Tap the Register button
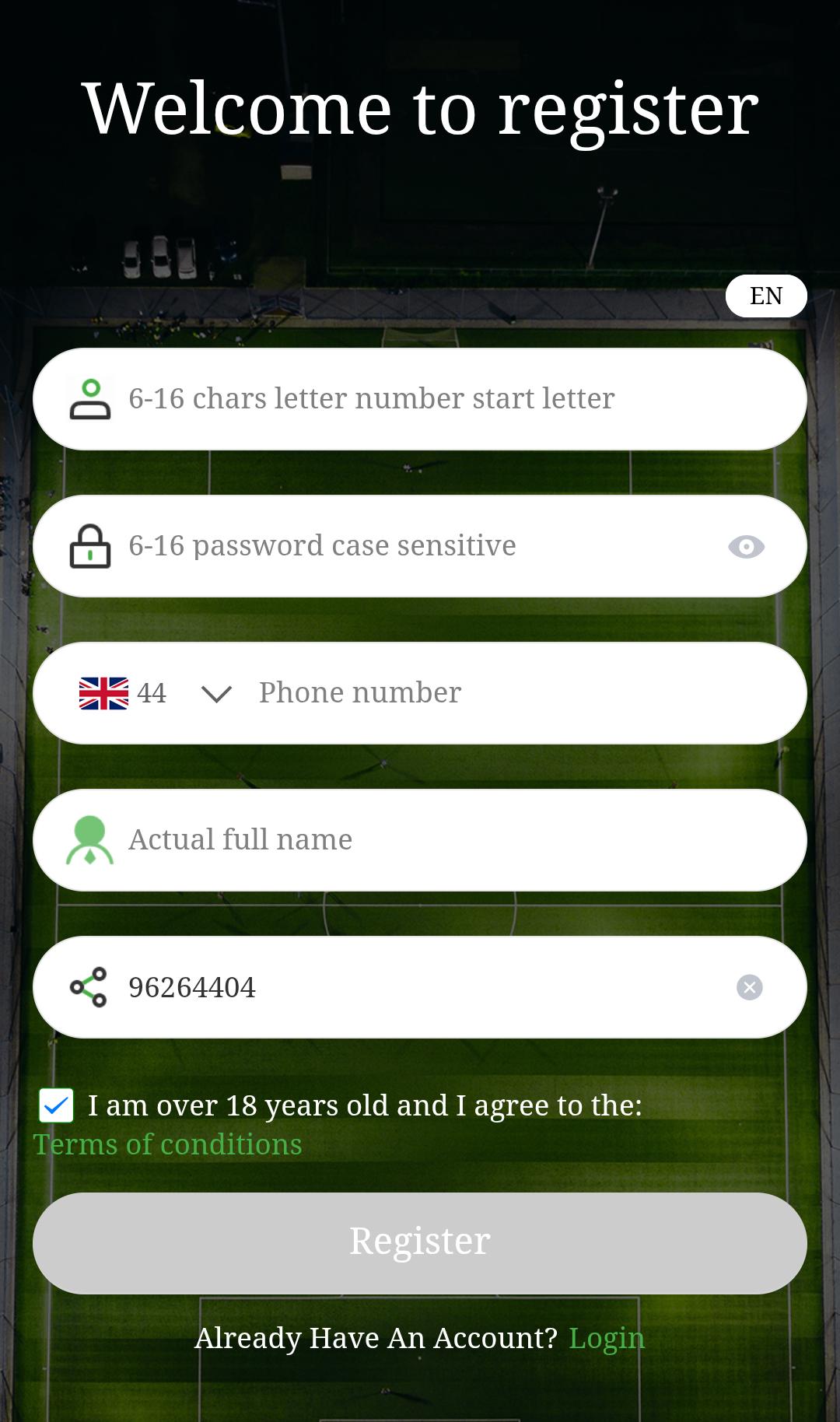840x1422 pixels. click(x=420, y=1242)
